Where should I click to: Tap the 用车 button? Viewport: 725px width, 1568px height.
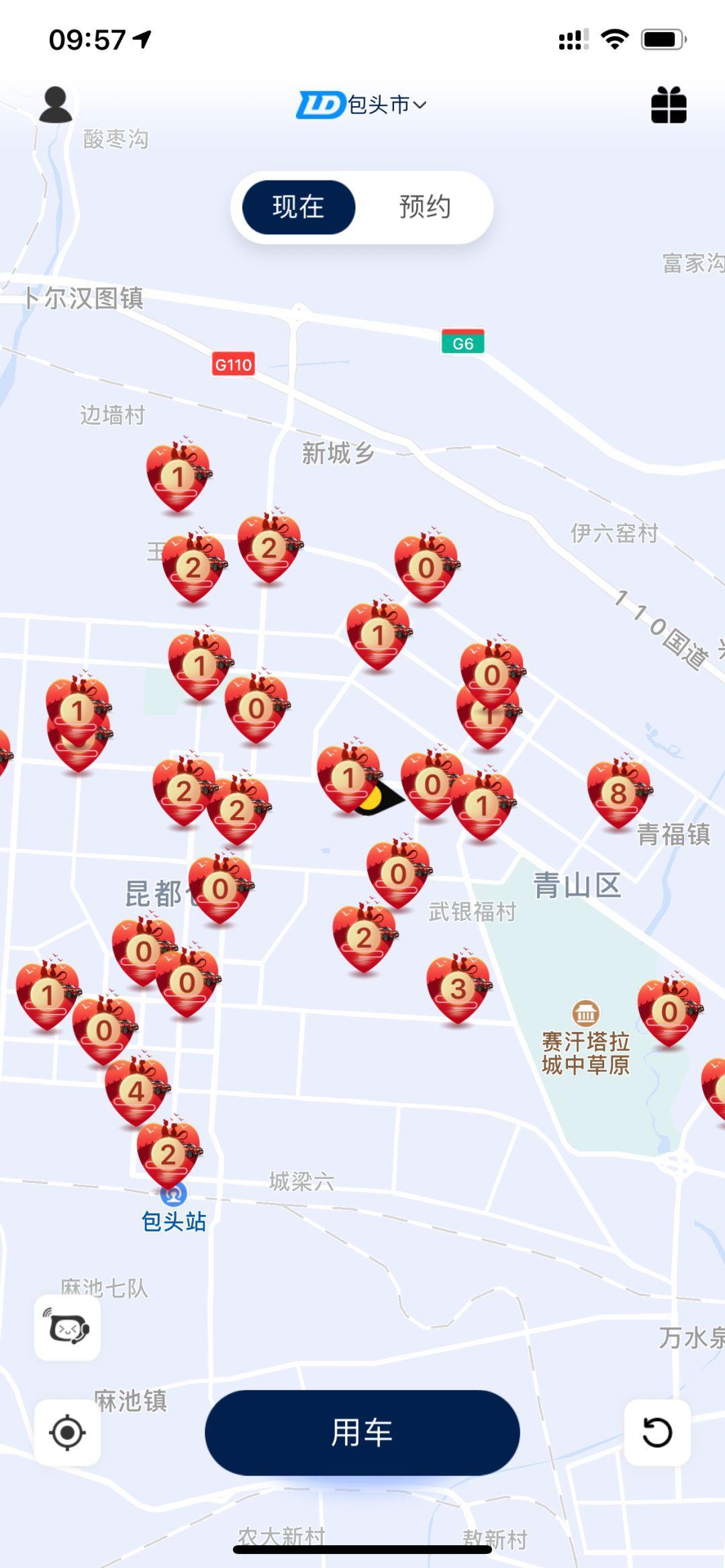click(362, 1432)
